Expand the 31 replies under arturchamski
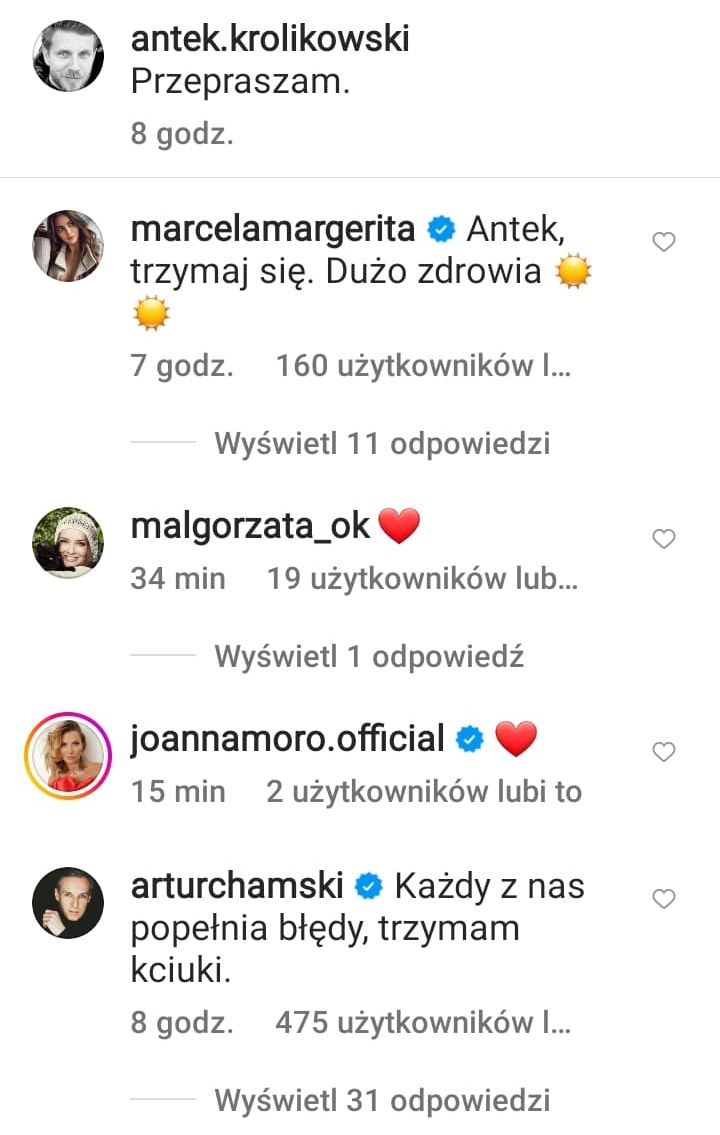This screenshot has height=1135, width=720. (x=382, y=1100)
